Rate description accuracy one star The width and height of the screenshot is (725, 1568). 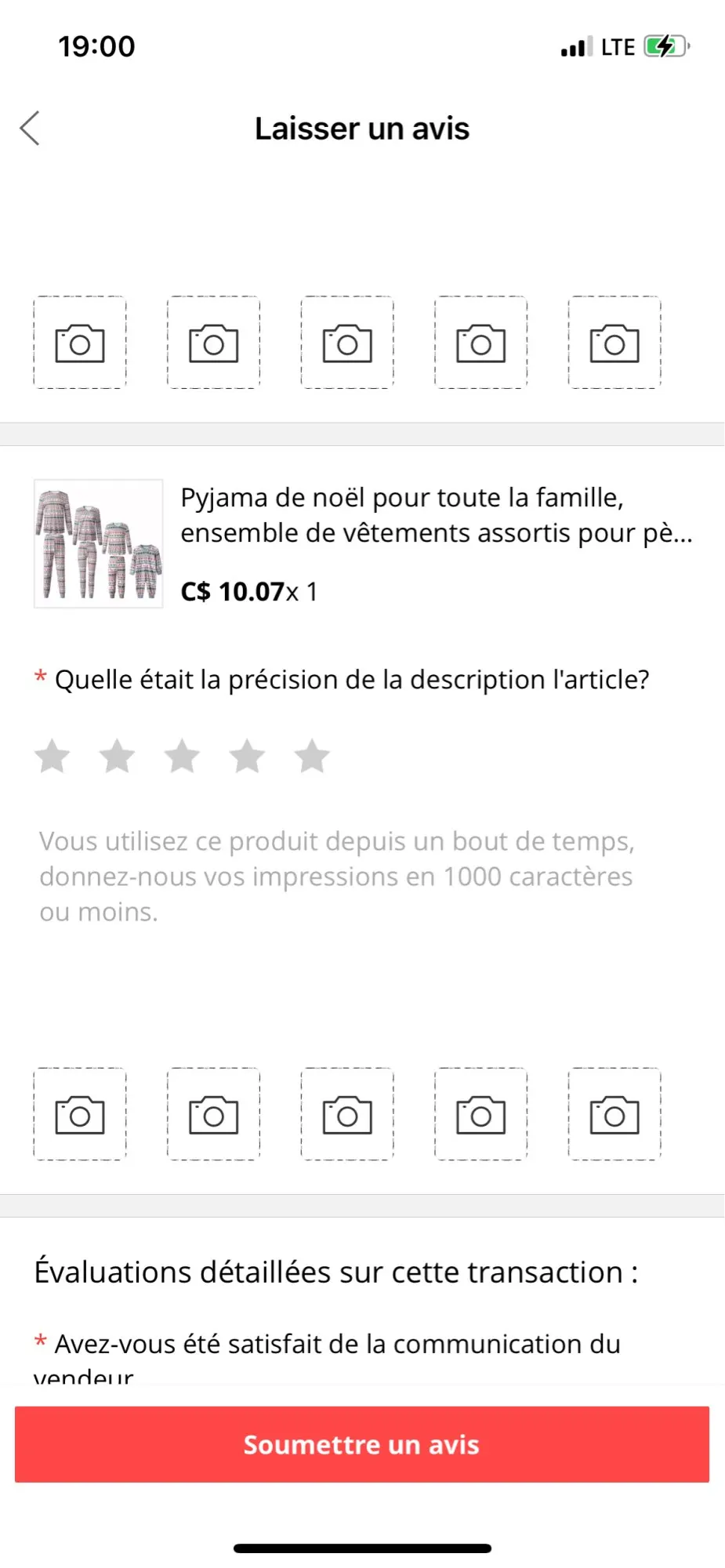coord(53,757)
